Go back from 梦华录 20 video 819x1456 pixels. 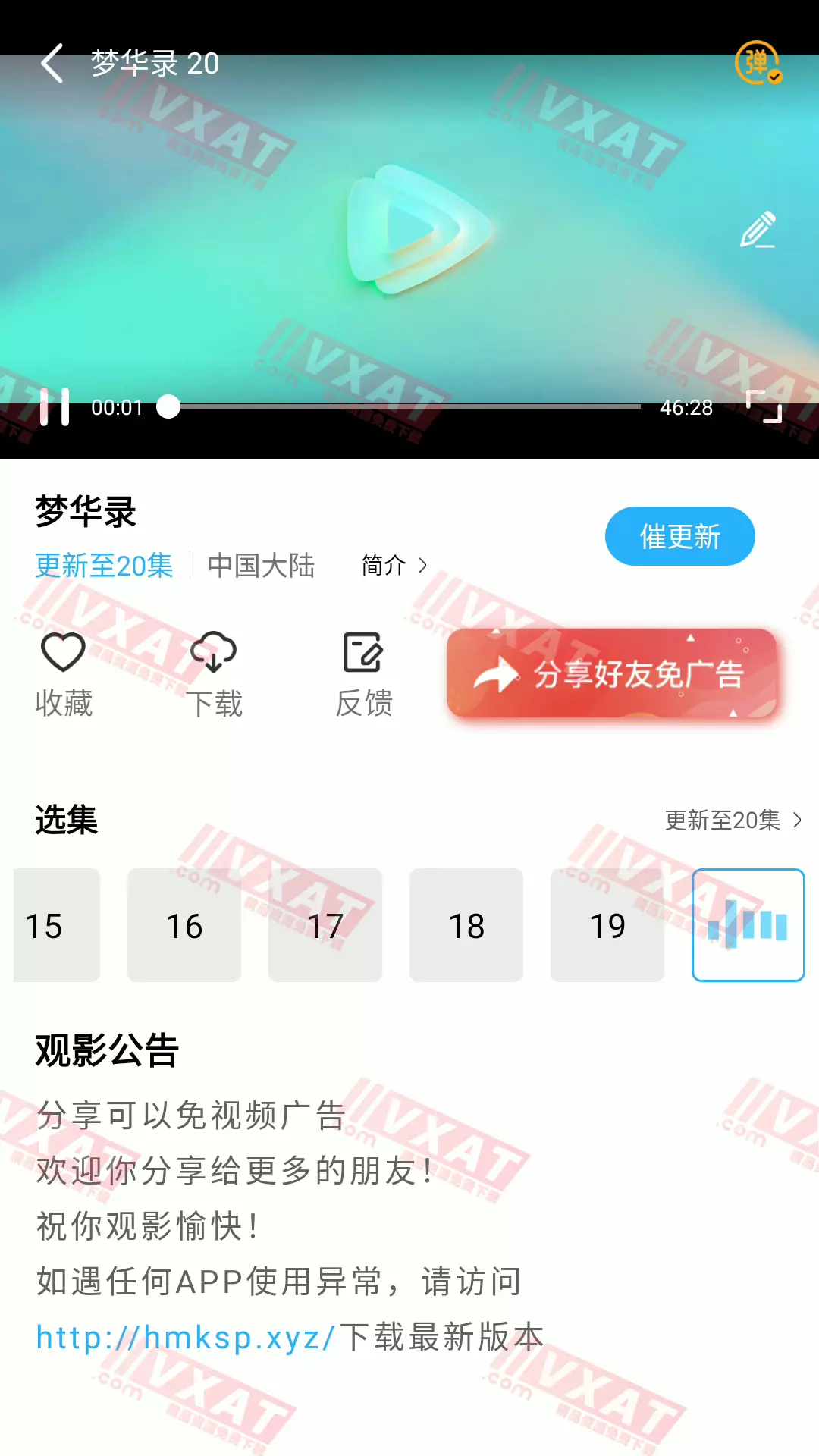52,63
